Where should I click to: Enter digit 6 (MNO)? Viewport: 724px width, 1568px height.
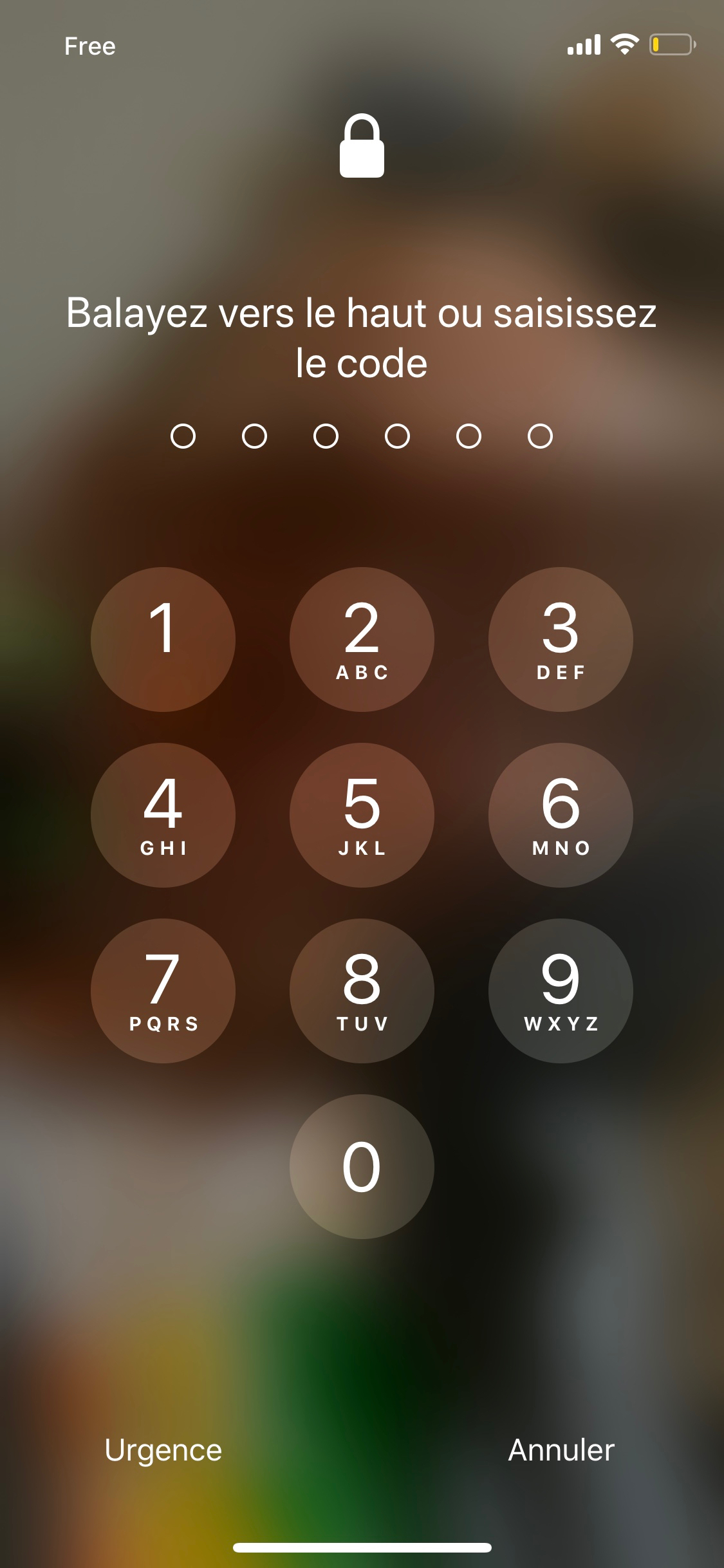click(x=561, y=815)
